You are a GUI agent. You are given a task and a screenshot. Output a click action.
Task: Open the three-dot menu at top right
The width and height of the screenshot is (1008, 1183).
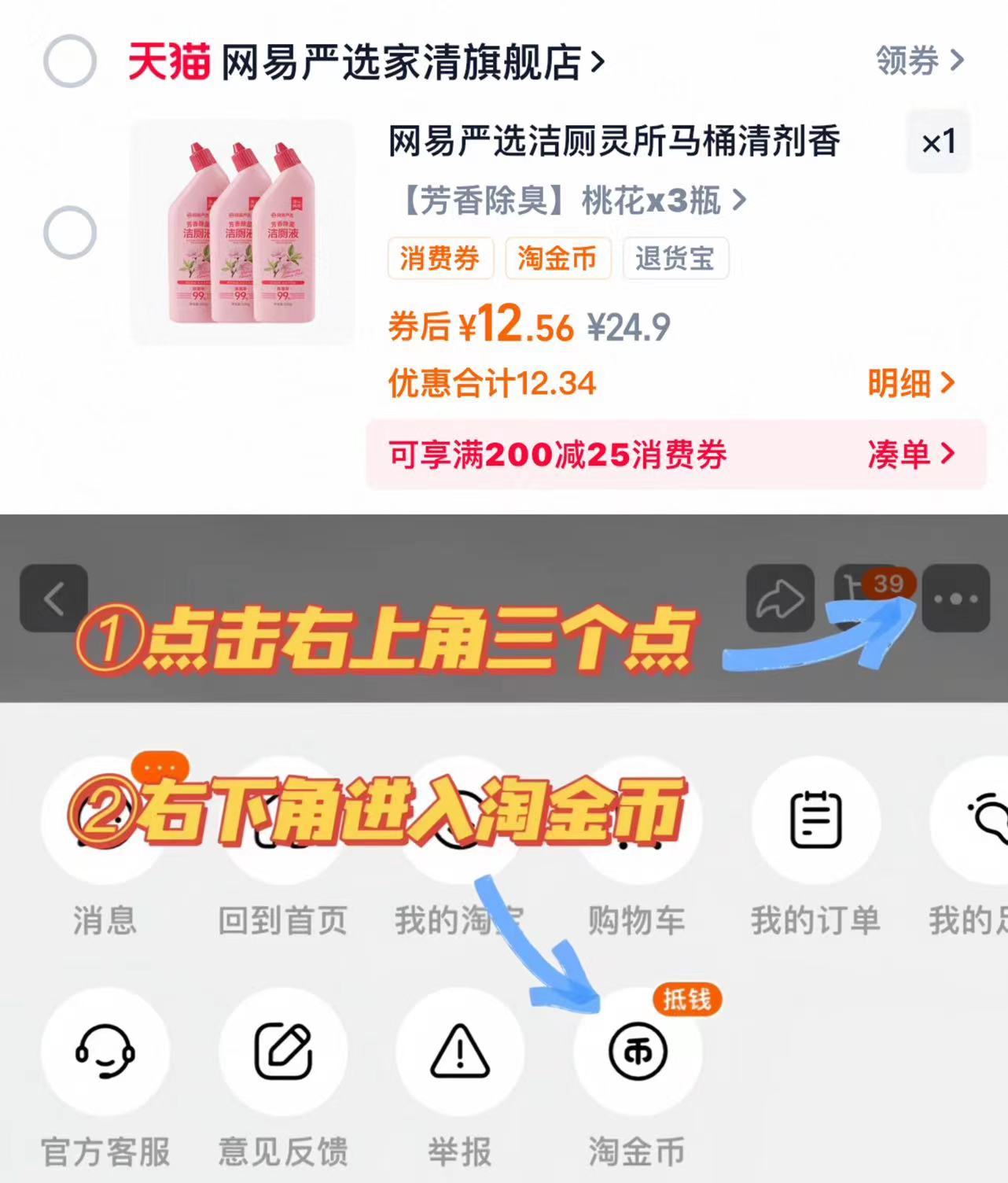(x=955, y=598)
